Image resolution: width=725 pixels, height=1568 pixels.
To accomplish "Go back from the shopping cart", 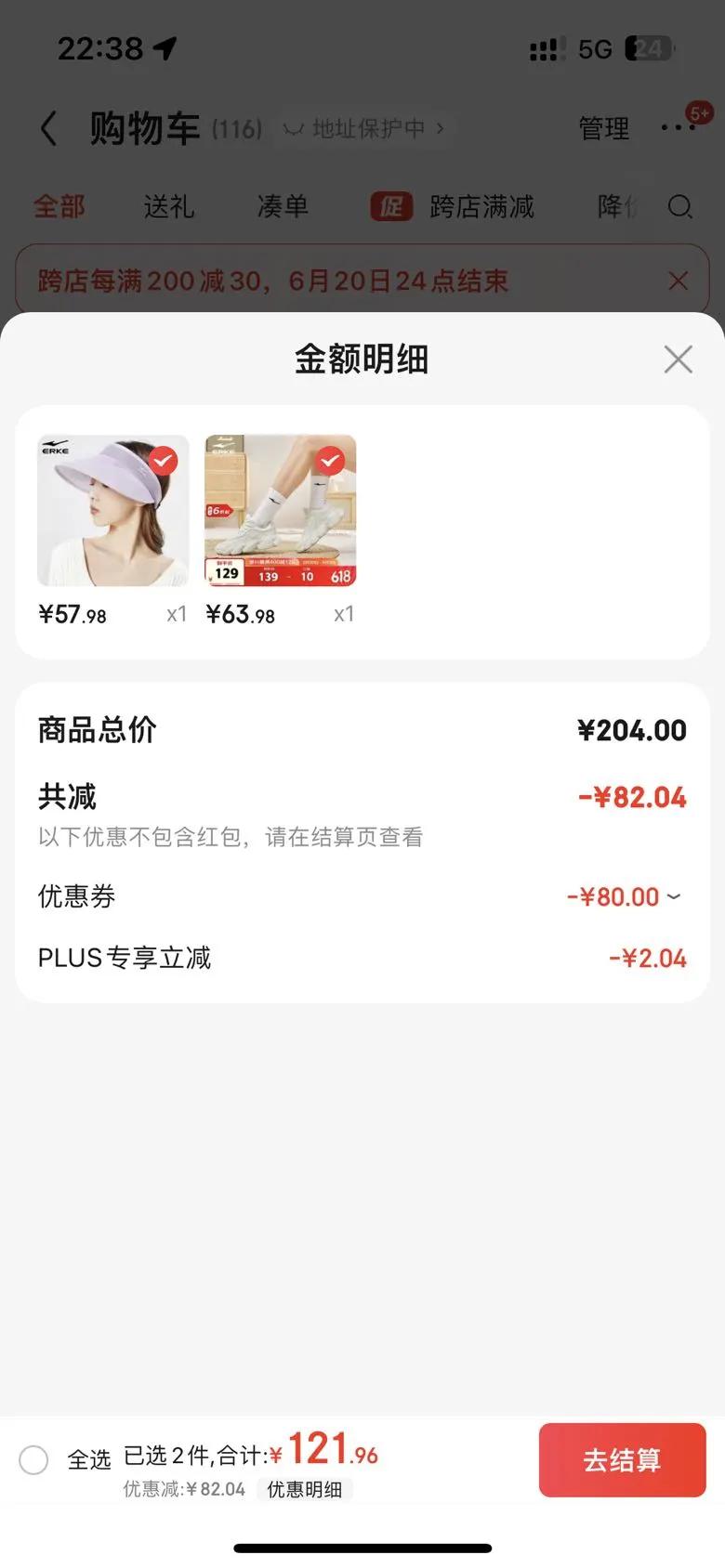I will pyautogui.click(x=49, y=128).
